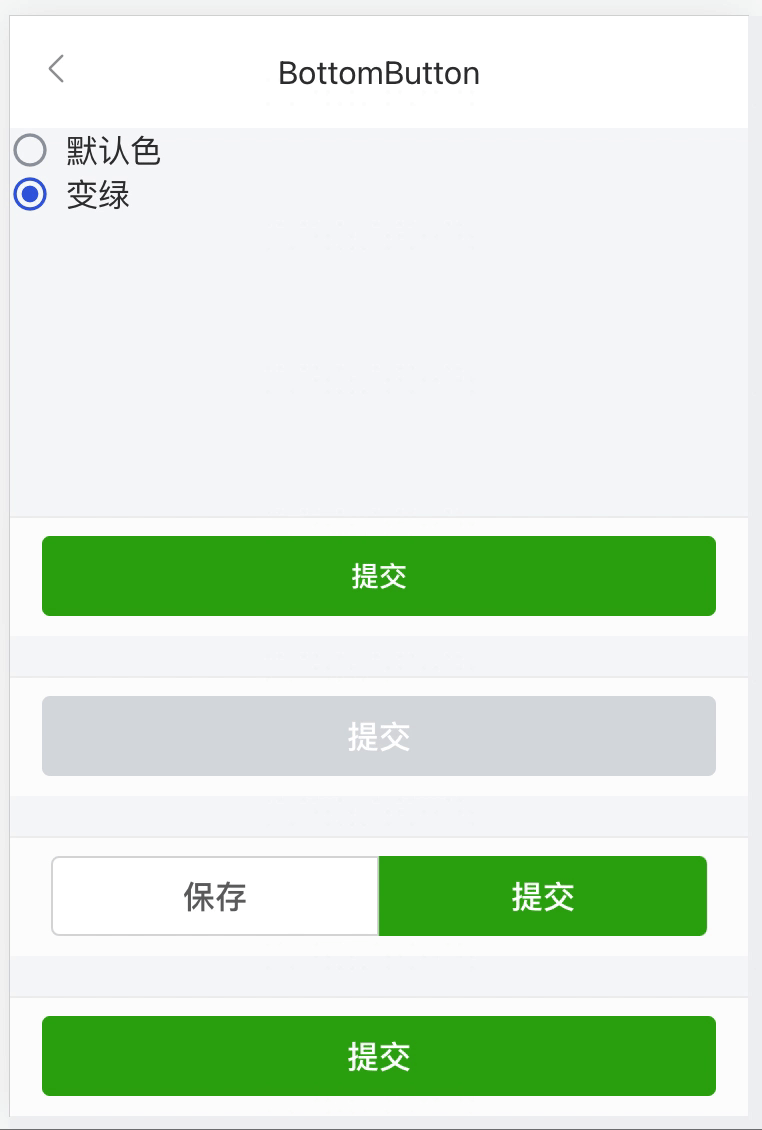The width and height of the screenshot is (762, 1130).
Task: Click the BottomButton title text
Action: coord(379,73)
